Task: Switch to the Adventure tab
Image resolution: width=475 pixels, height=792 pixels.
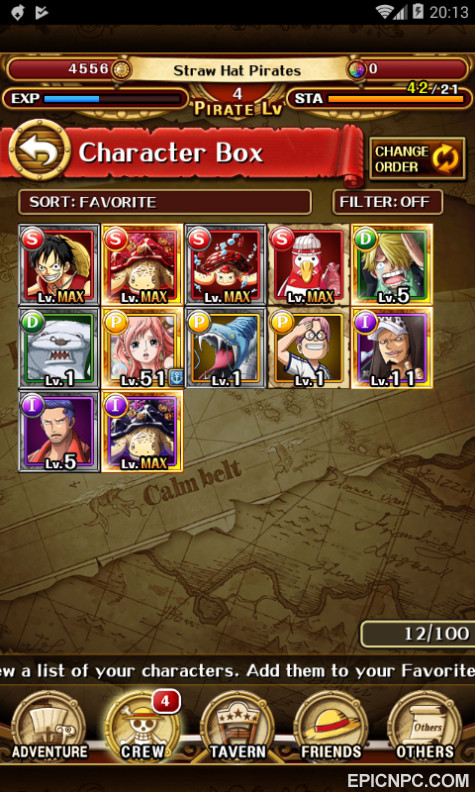Action: tap(49, 726)
